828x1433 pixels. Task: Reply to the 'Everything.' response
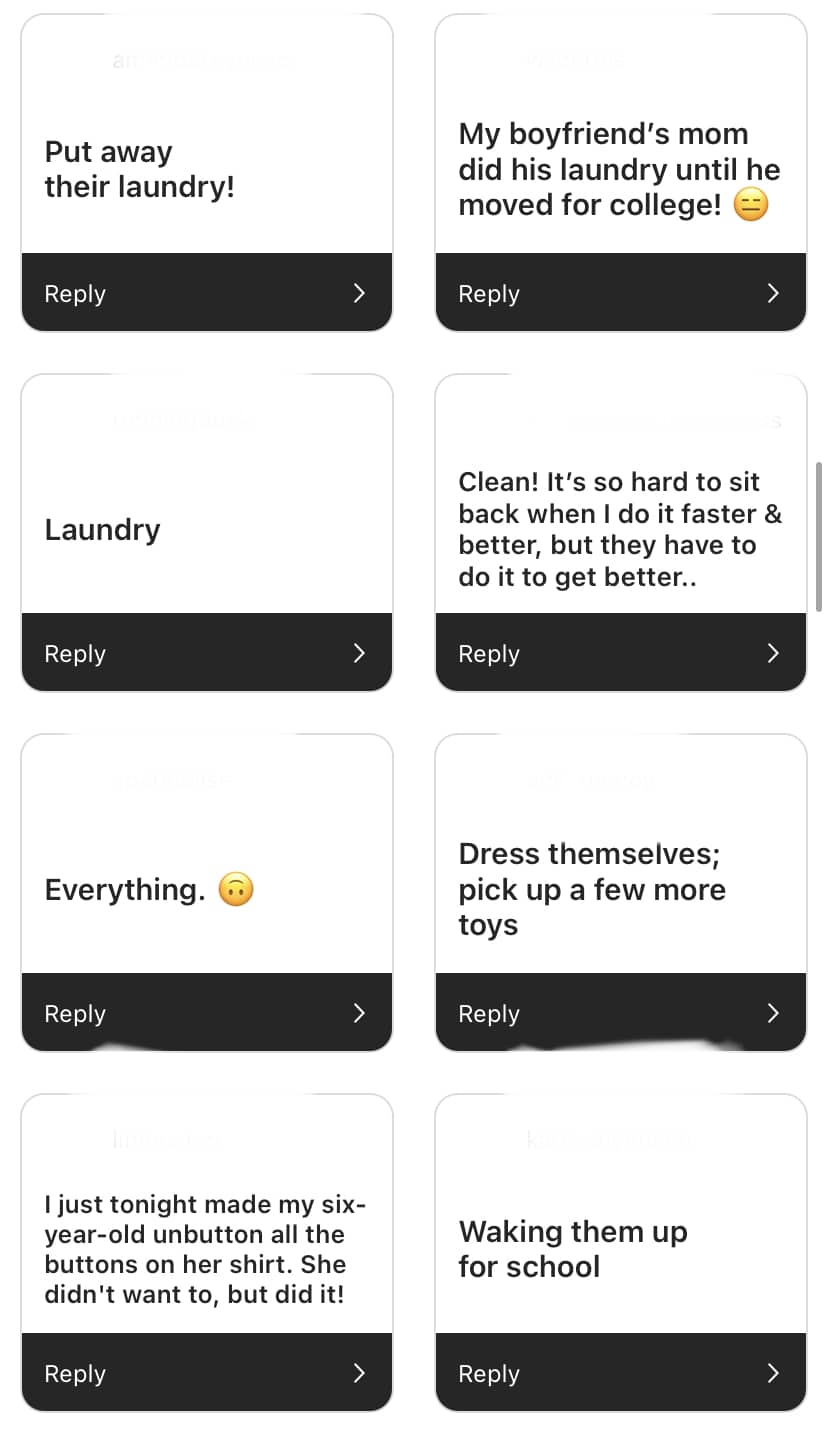206,1013
